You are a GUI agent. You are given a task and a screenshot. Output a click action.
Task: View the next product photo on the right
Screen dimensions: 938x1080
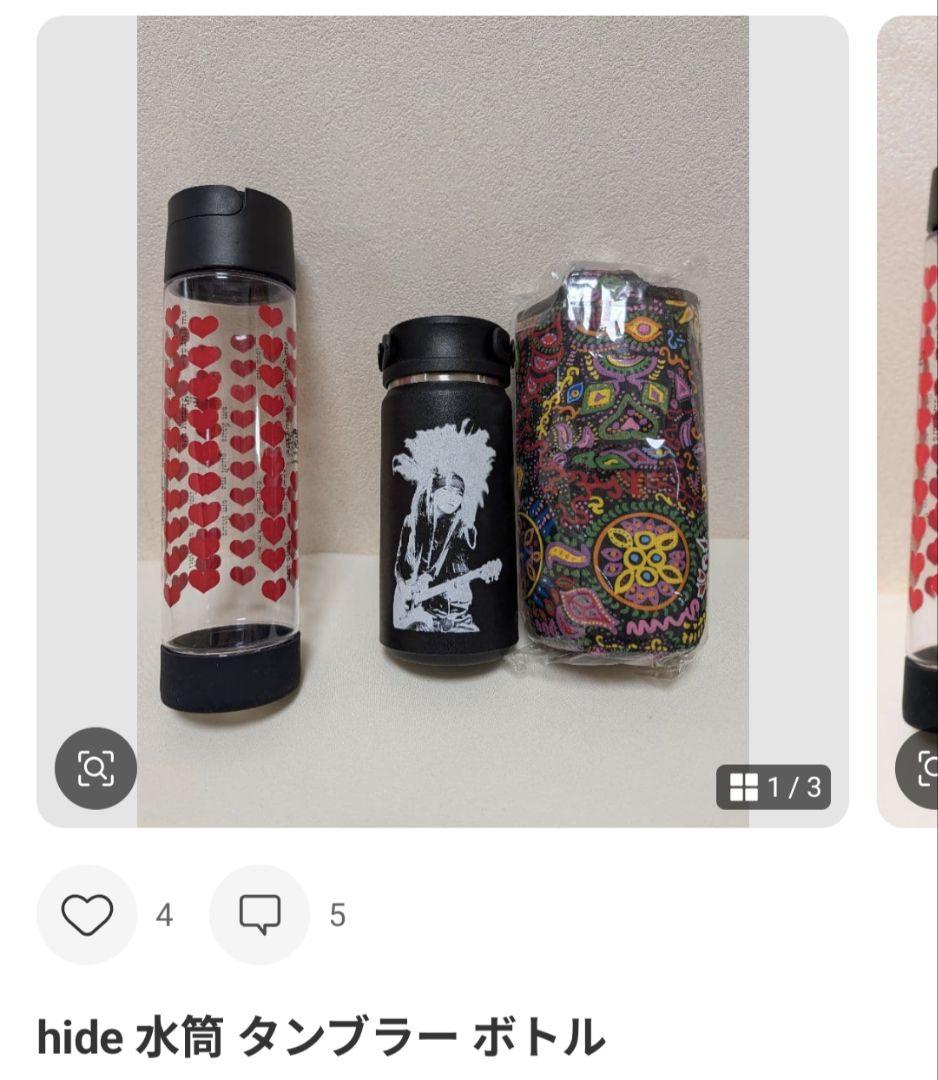point(912,420)
